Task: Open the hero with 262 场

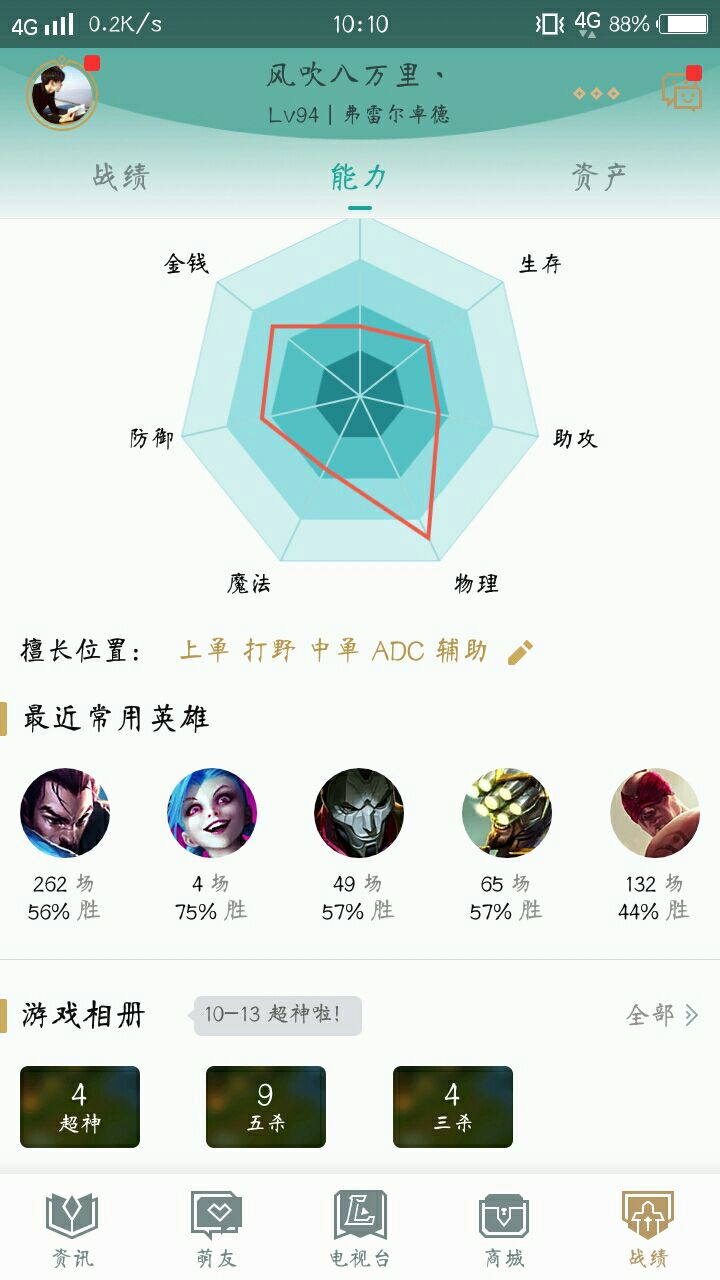Action: point(65,813)
